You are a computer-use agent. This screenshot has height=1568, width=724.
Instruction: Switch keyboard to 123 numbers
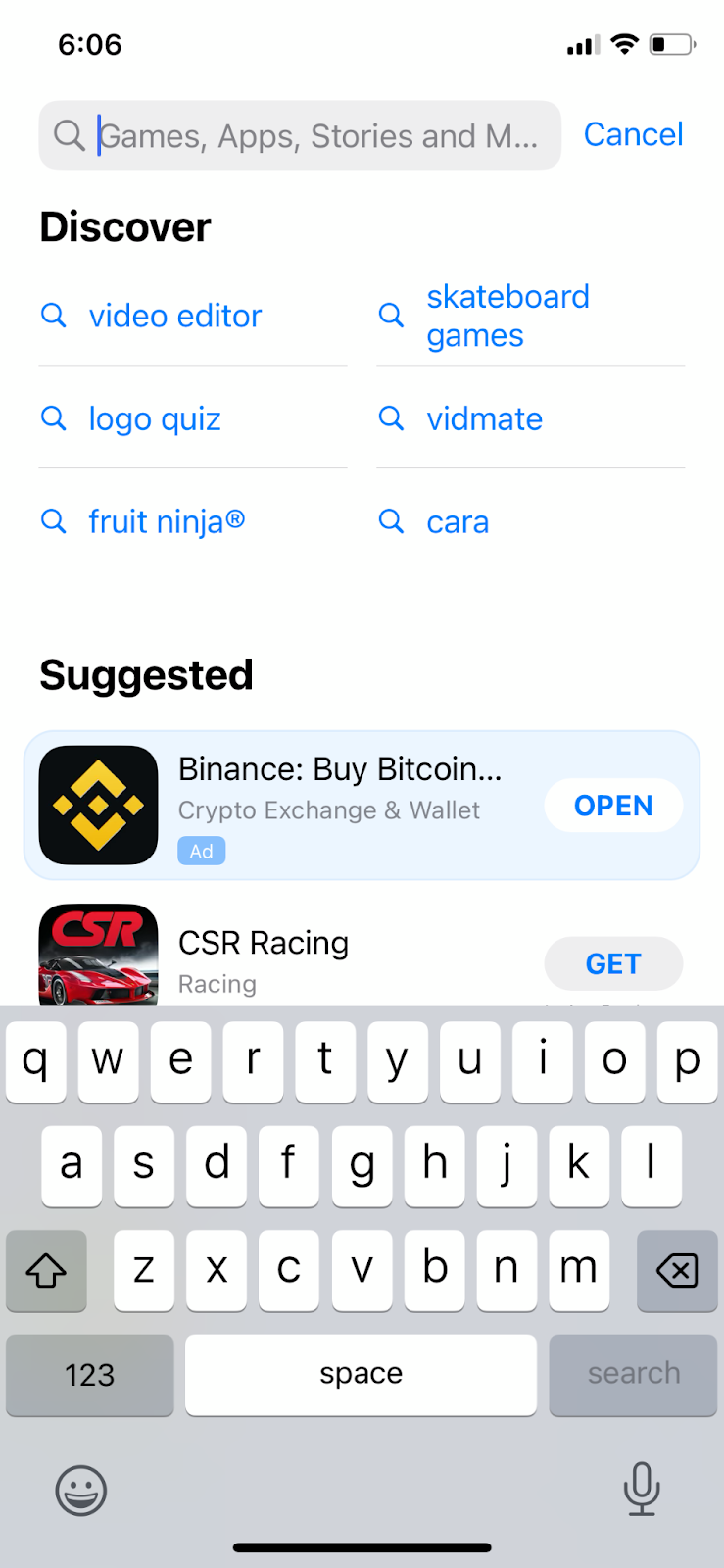click(90, 1375)
